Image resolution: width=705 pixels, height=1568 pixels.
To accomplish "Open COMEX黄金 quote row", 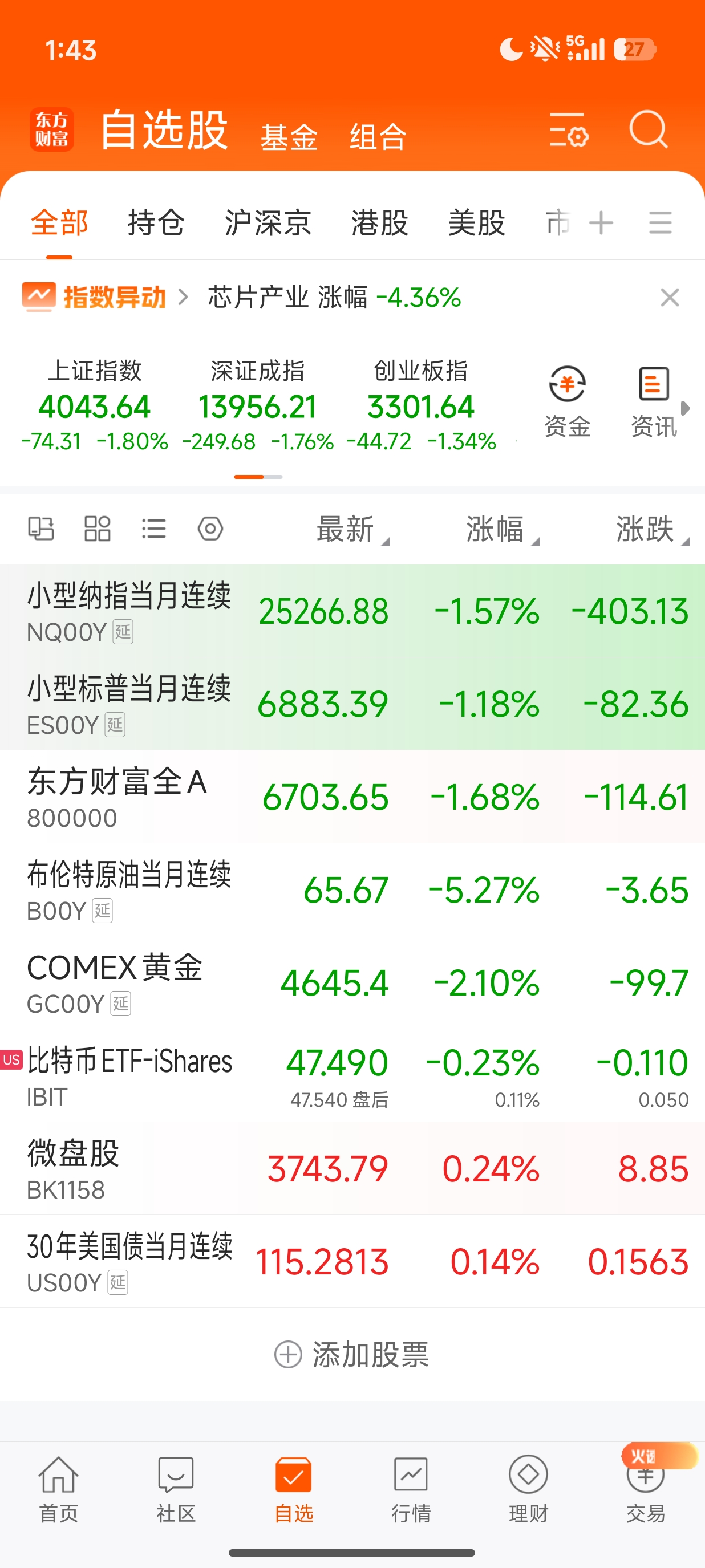I will [352, 982].
